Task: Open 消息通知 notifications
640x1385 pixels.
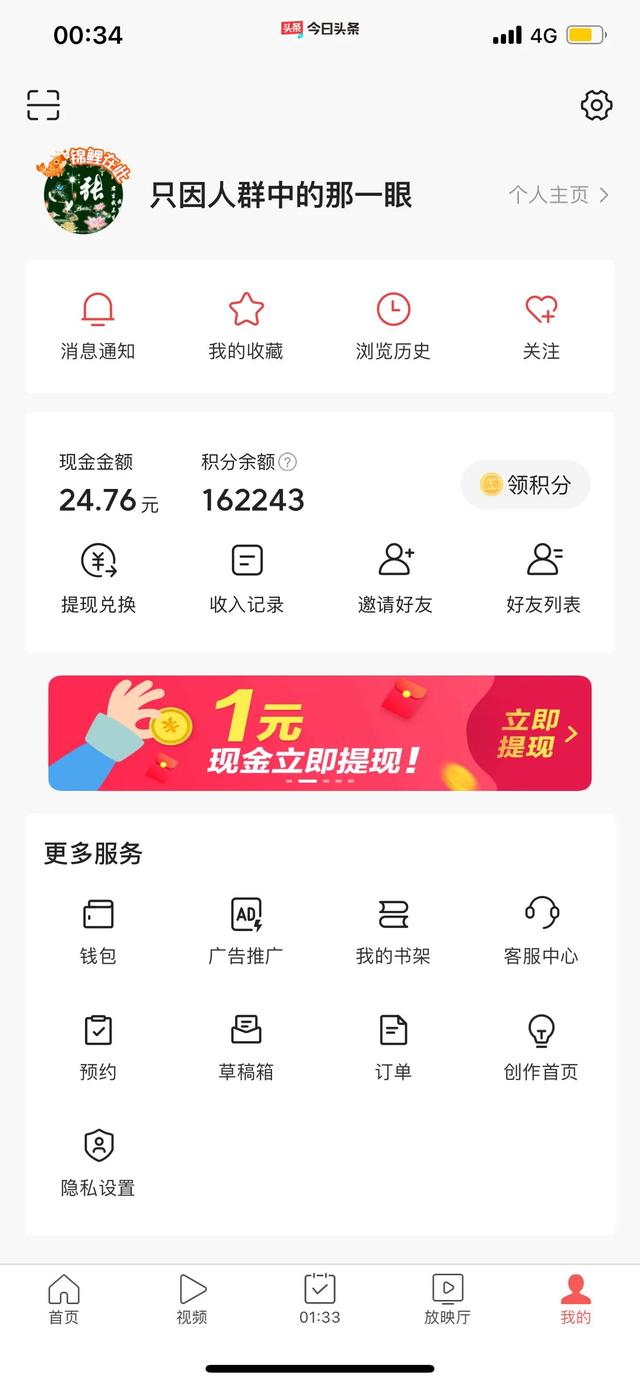Action: [x=98, y=326]
